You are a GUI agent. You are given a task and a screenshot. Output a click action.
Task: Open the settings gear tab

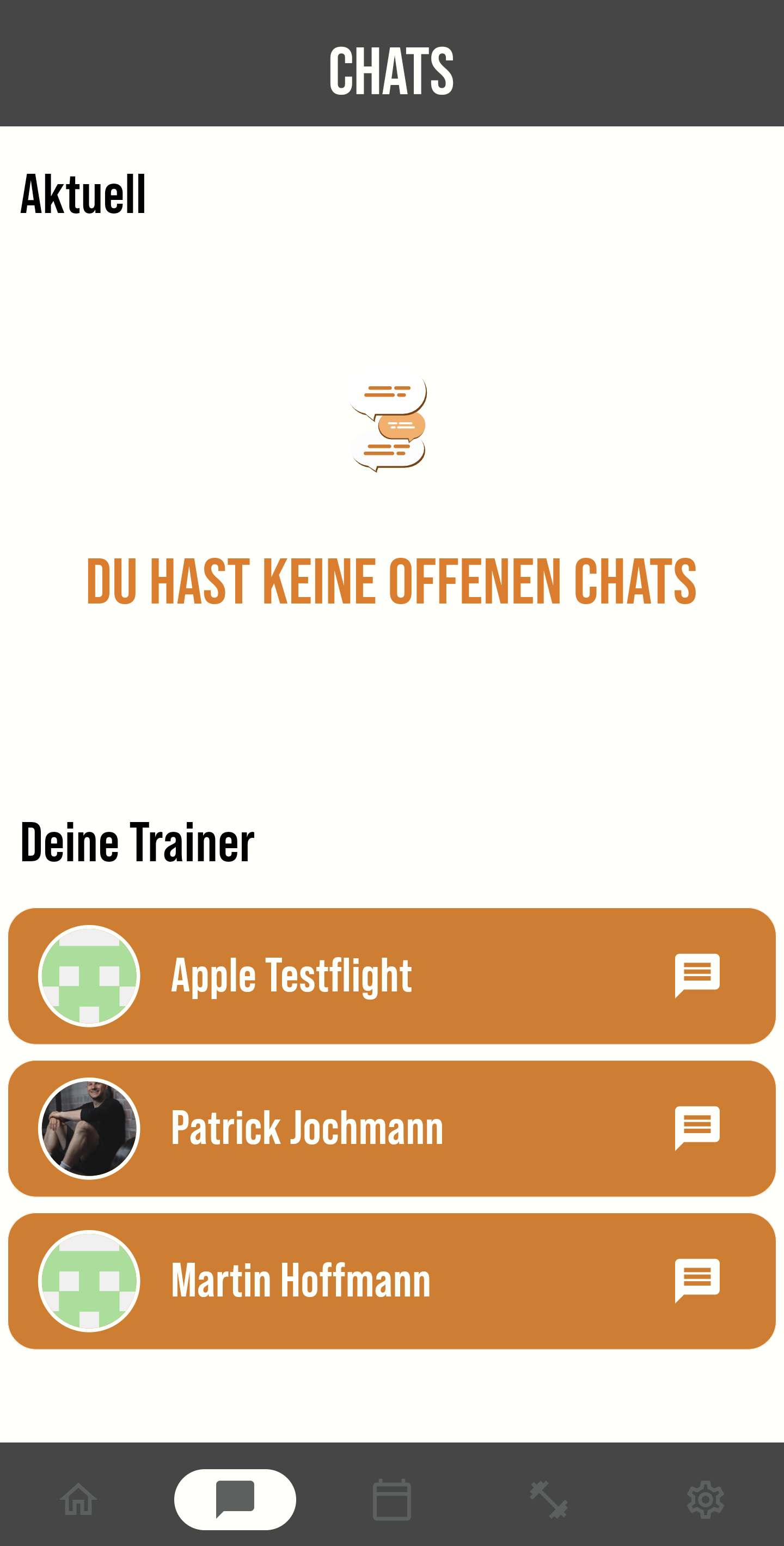click(705, 1499)
